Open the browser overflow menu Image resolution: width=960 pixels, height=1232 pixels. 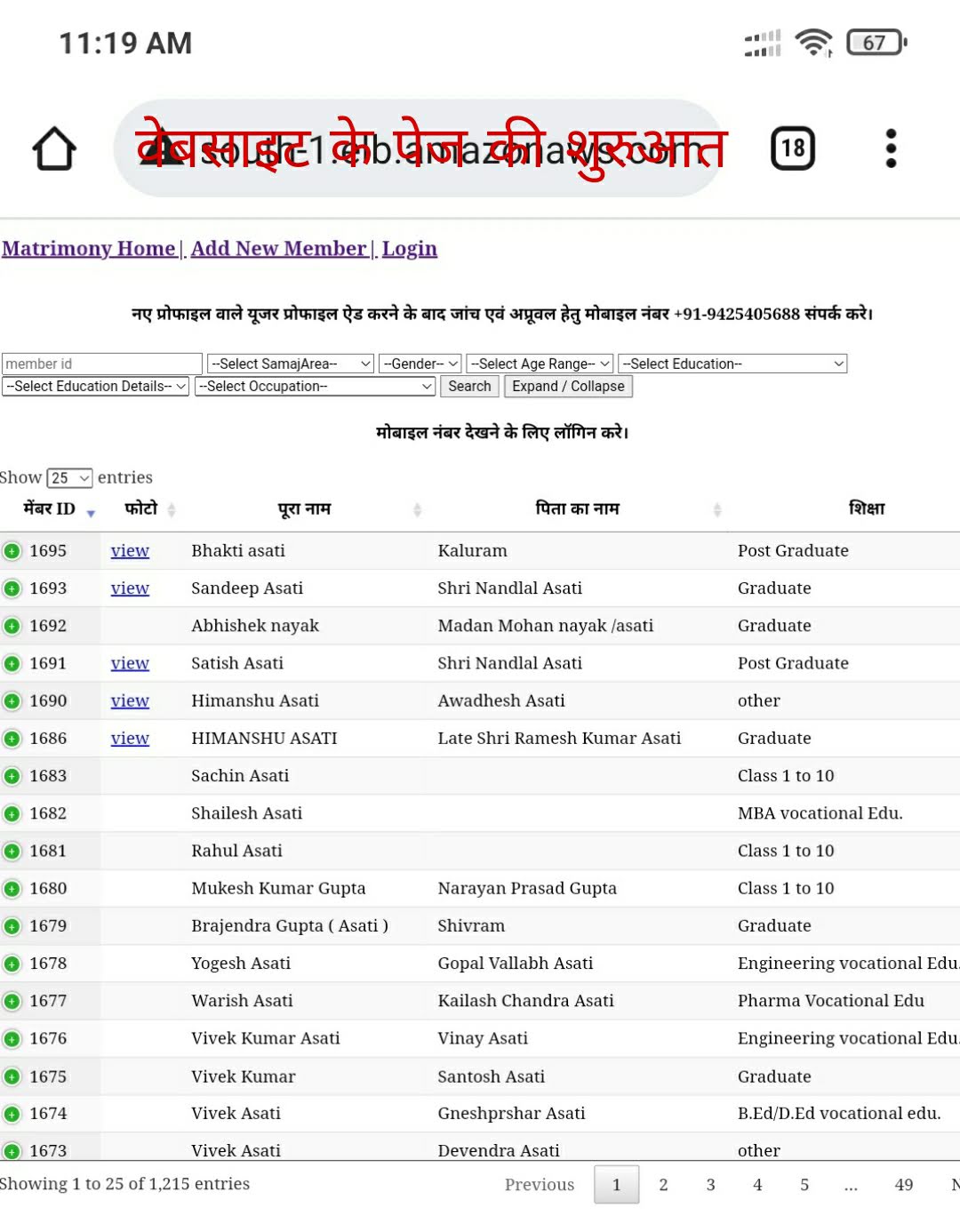[x=891, y=148]
